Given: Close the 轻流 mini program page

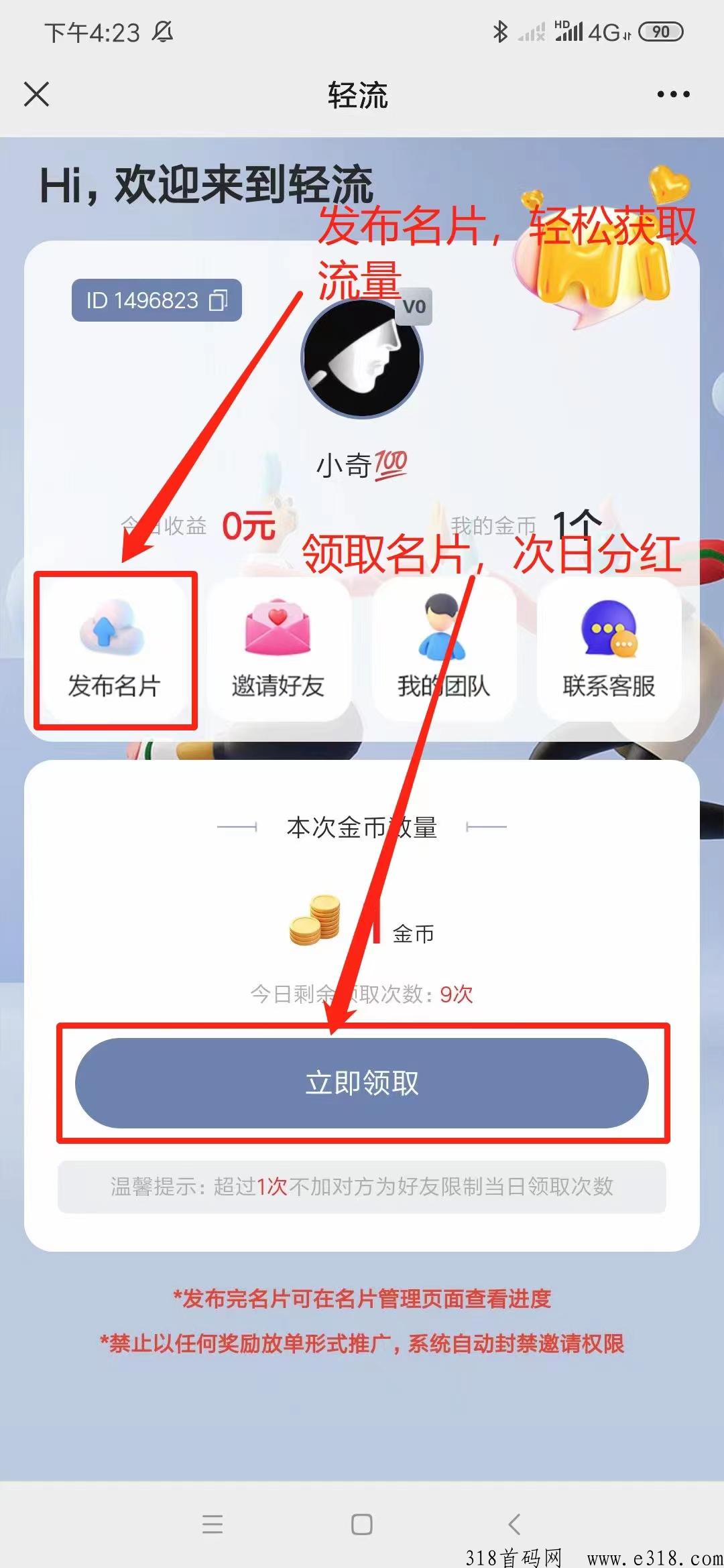Looking at the screenshot, I should click(x=37, y=94).
